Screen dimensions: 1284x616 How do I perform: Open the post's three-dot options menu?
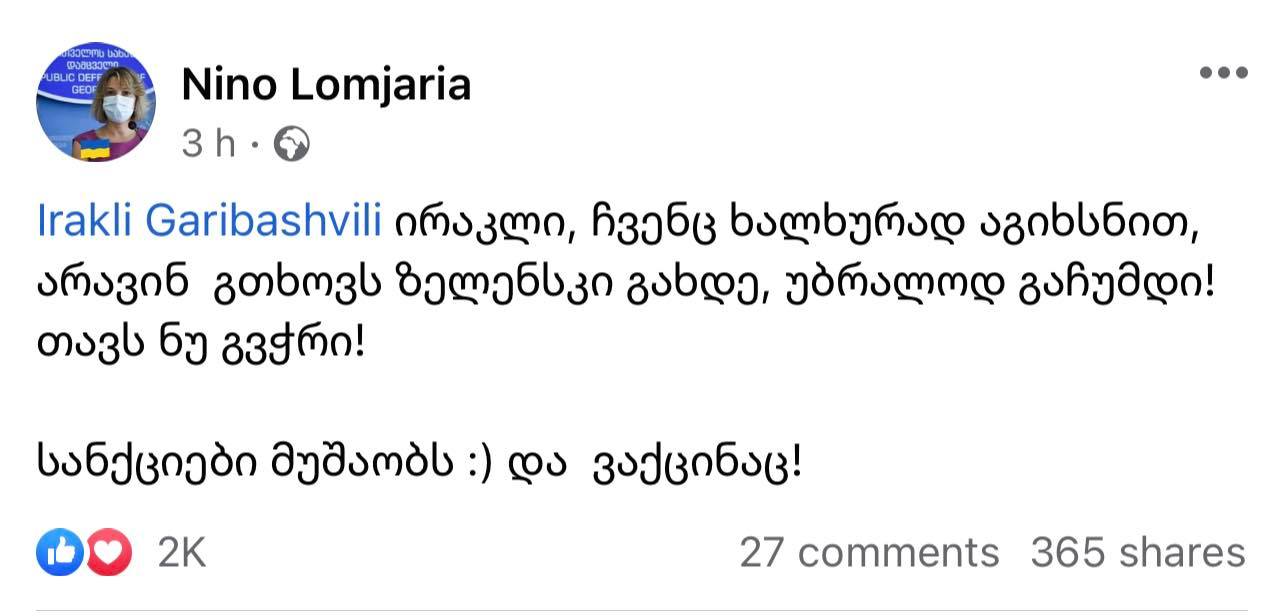[1223, 73]
